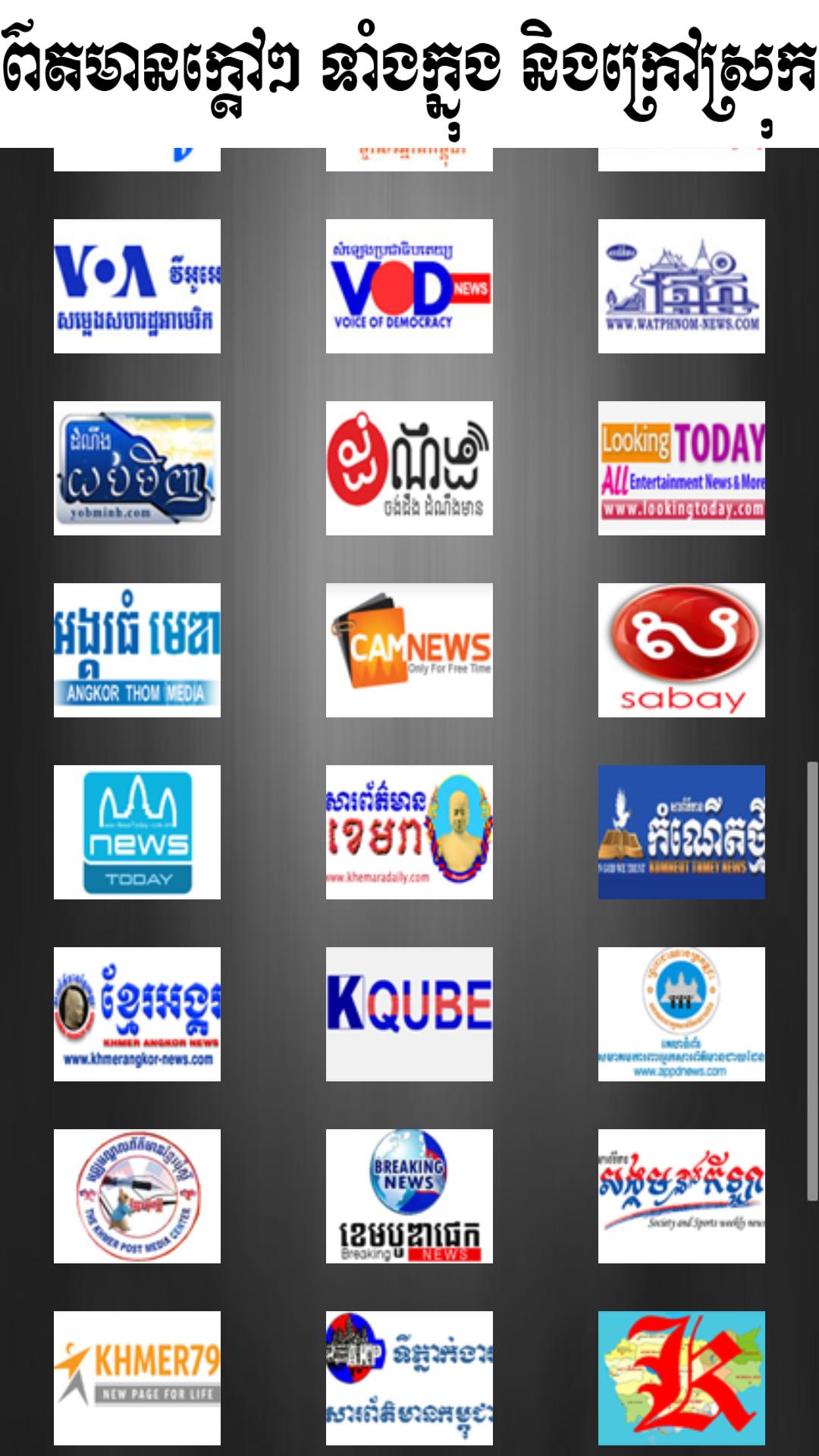Open the News Today tile
The width and height of the screenshot is (819, 1456).
(x=137, y=832)
